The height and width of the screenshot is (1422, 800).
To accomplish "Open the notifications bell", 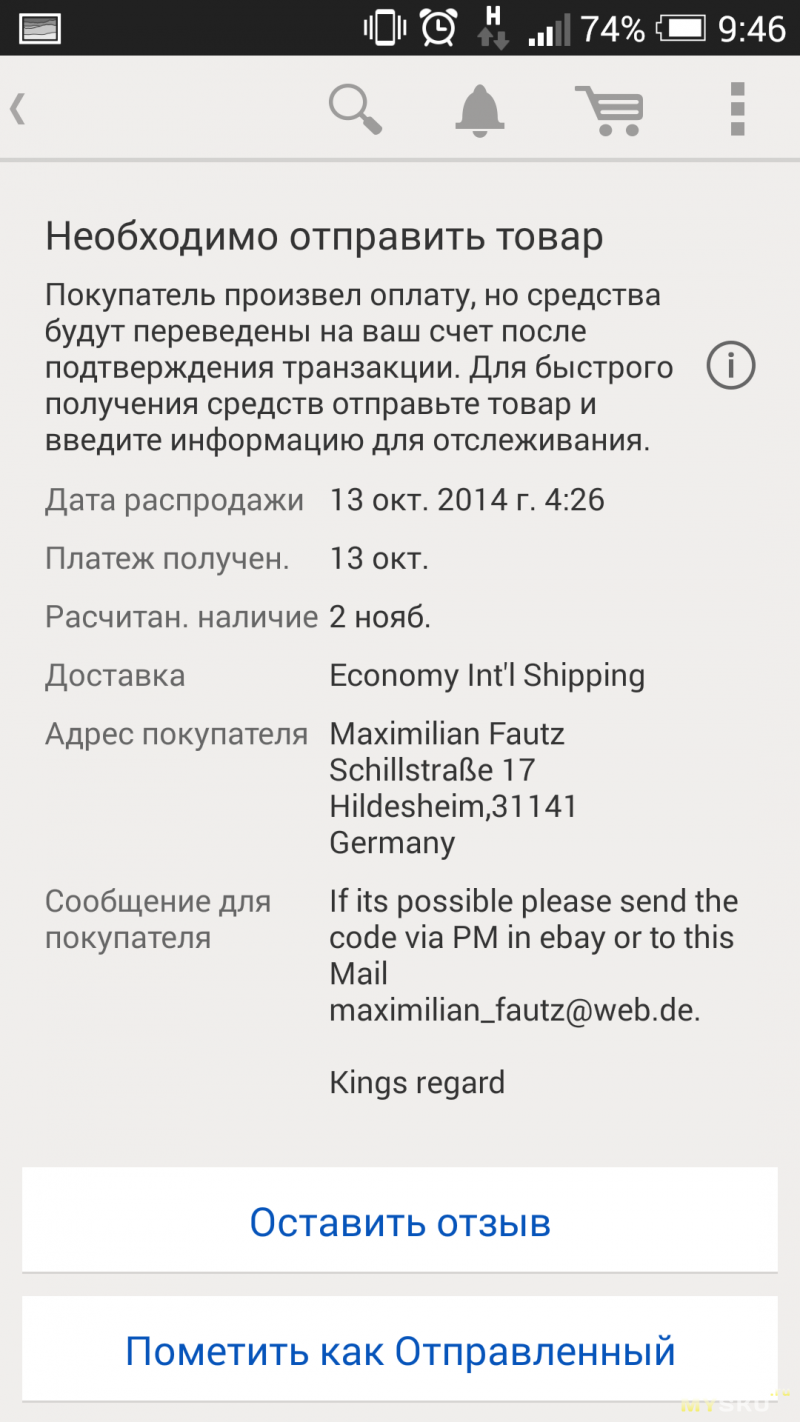I will pos(480,108).
